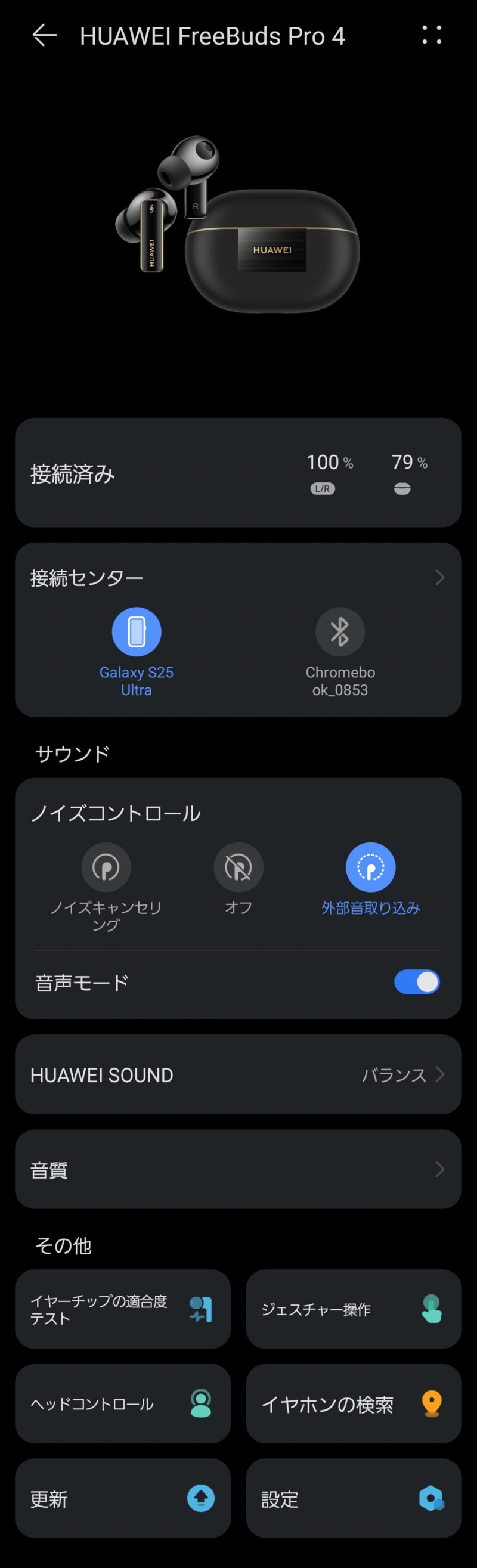Switch to ノイズキャンセリング mode

[106, 867]
